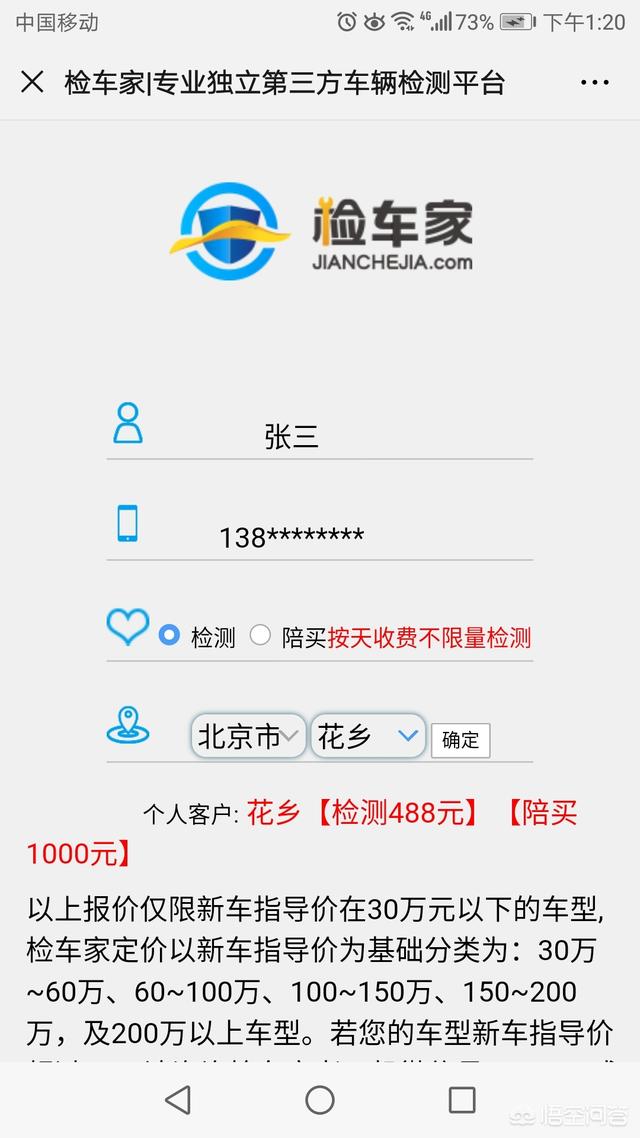Edit the phone number field 138
This screenshot has height=1138, width=640.
coord(319,538)
